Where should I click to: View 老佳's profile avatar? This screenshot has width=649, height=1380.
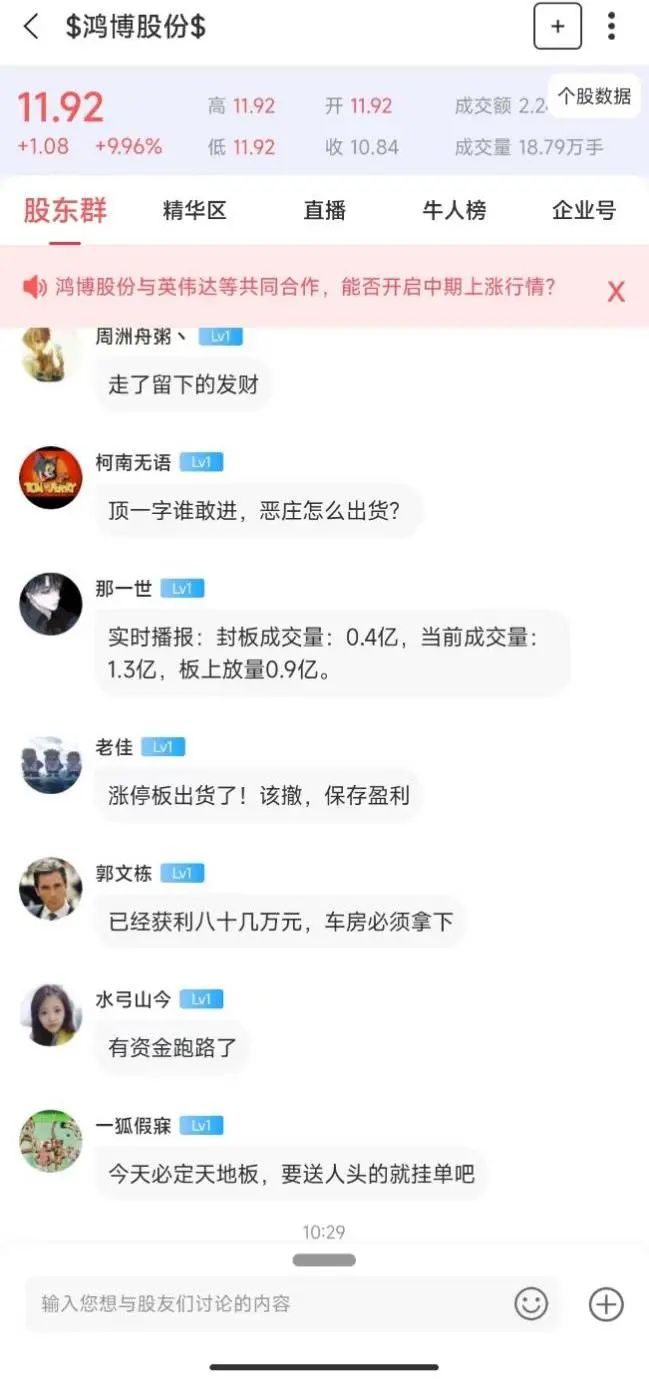coord(51,765)
